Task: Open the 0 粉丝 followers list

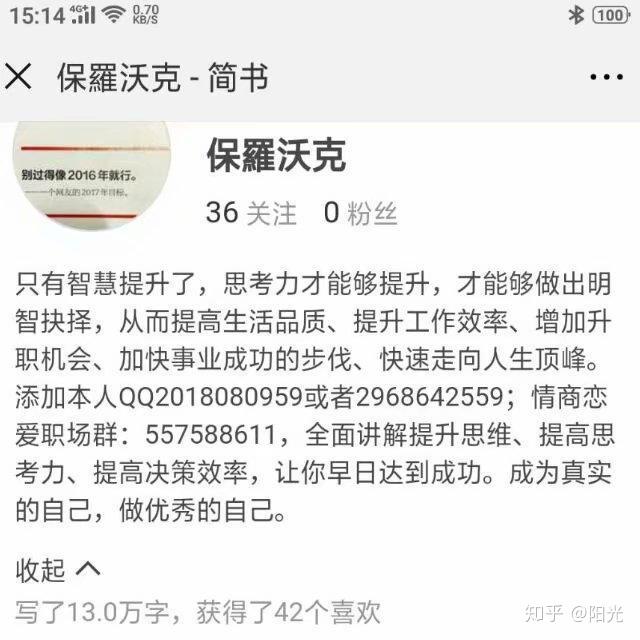Action: (x=360, y=212)
